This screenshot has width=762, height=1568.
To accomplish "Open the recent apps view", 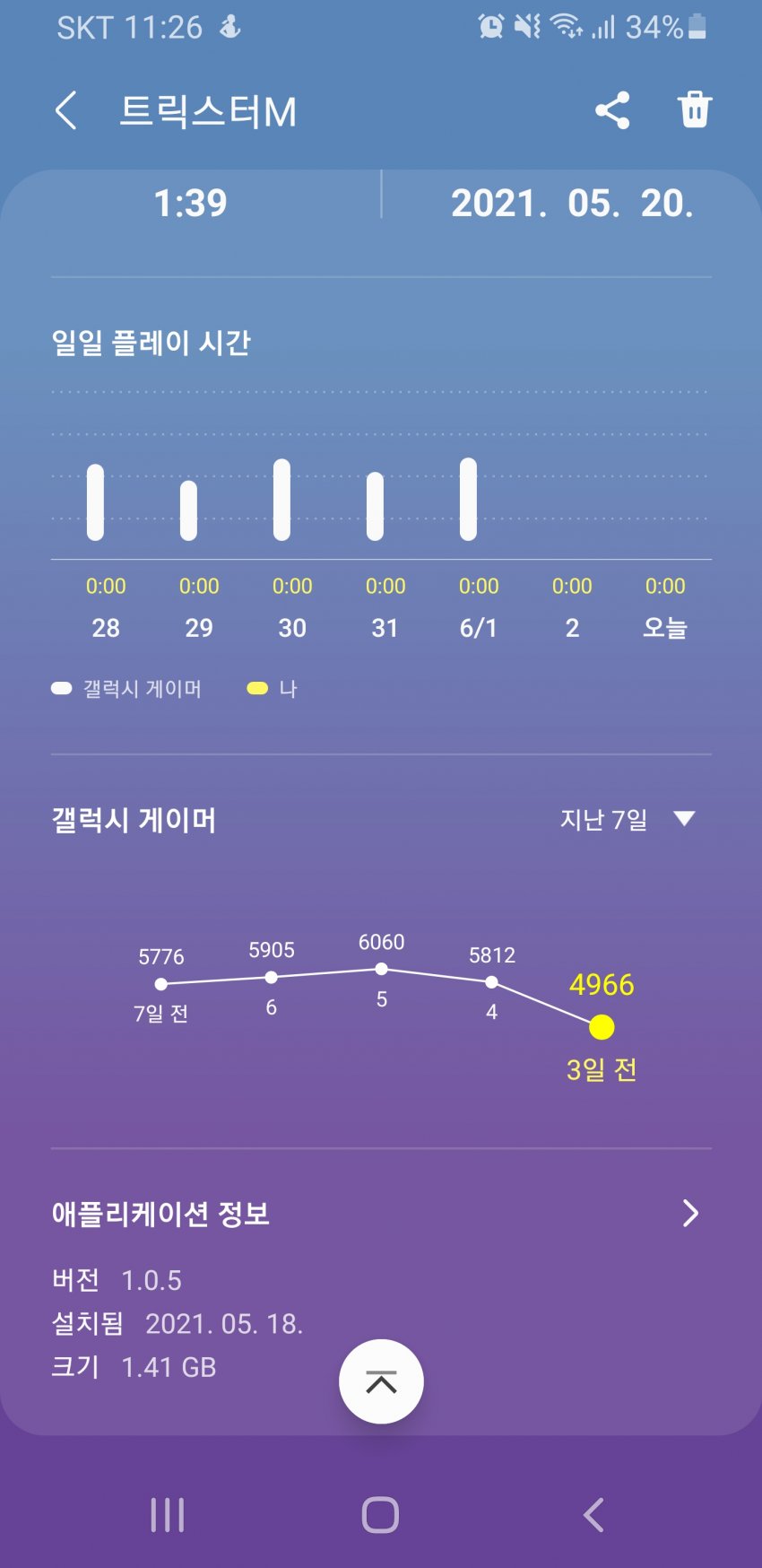I will point(168,1515).
